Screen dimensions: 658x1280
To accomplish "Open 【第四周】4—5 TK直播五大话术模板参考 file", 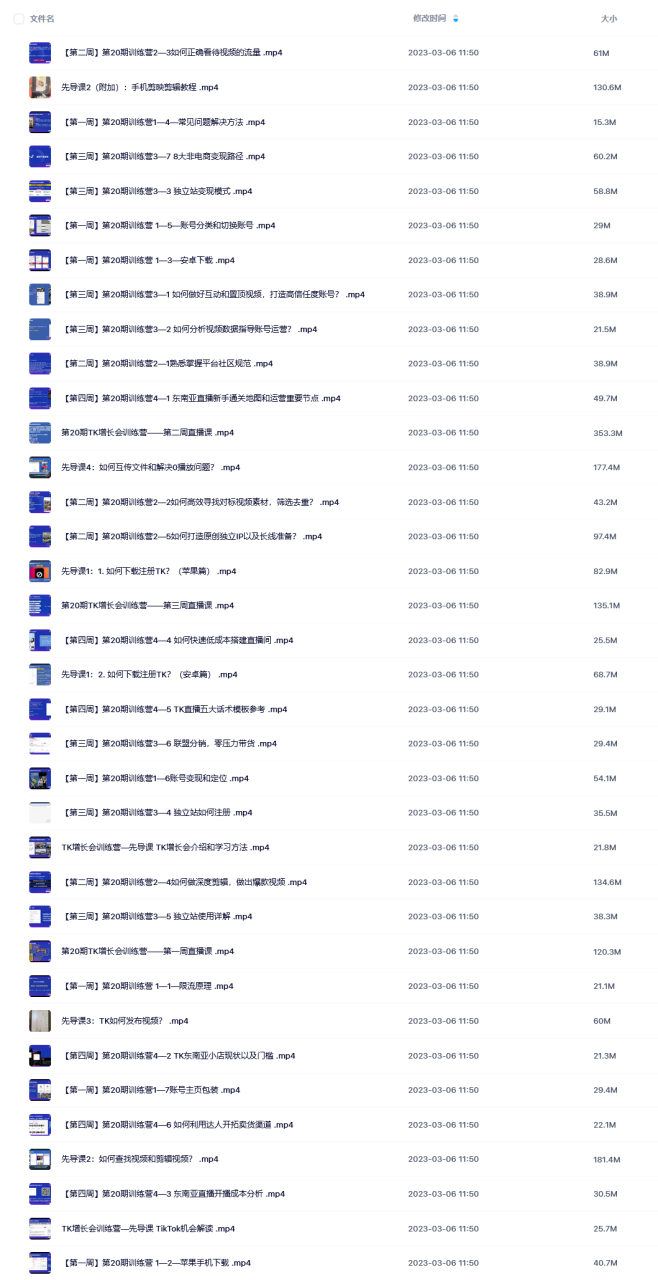I will [x=174, y=710].
